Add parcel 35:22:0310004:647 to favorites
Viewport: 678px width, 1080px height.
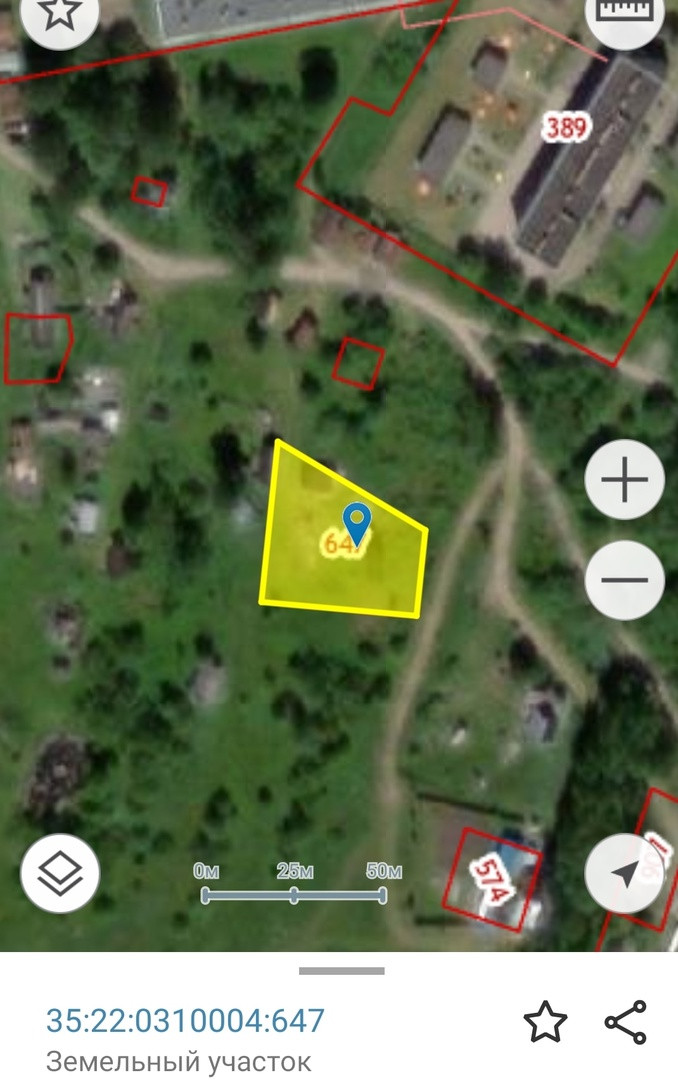click(545, 1022)
